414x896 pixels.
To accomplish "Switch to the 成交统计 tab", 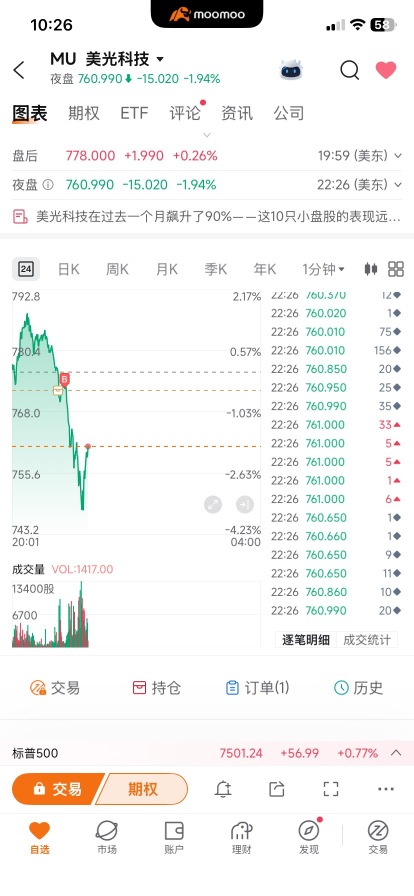I will (x=367, y=640).
